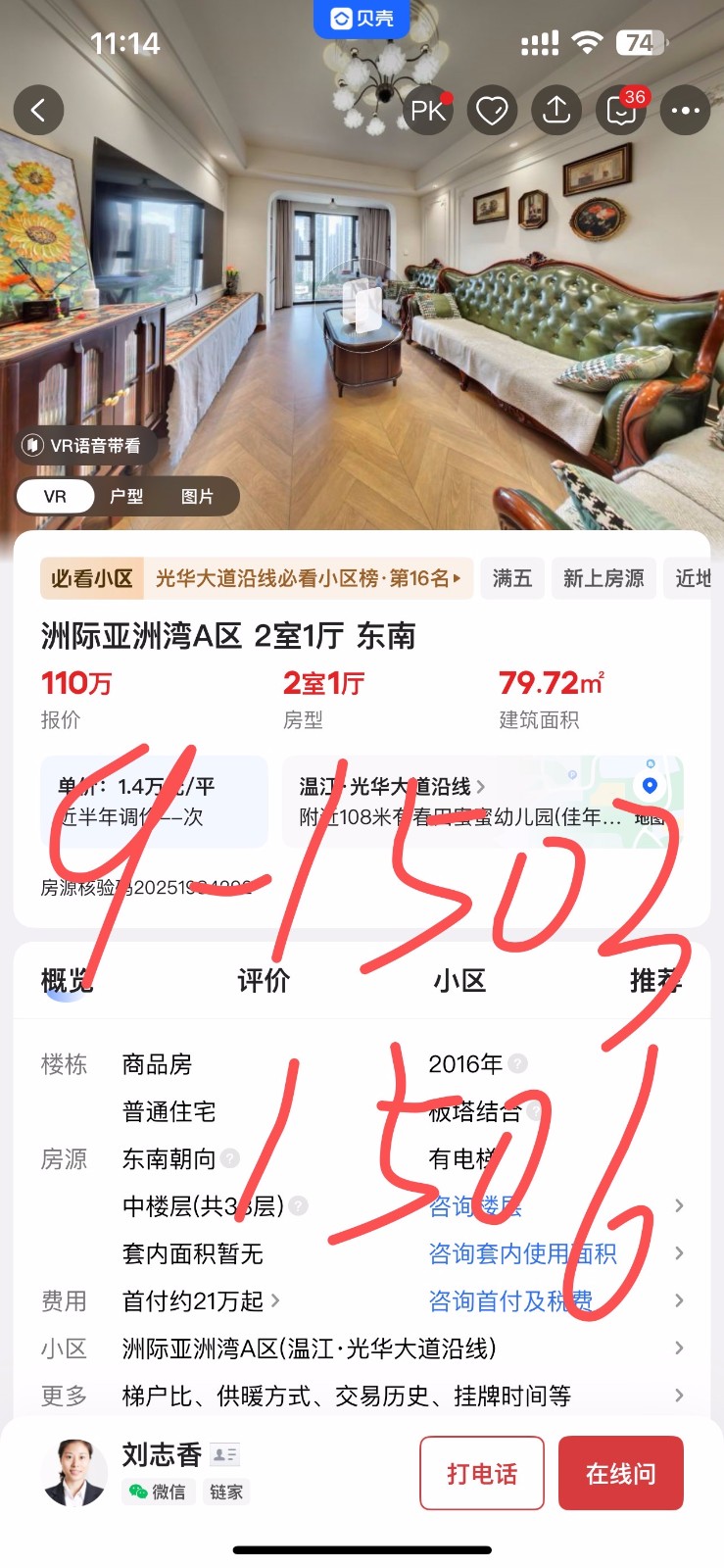Share this property listing
This screenshot has height=1568, width=724.
pos(556,111)
